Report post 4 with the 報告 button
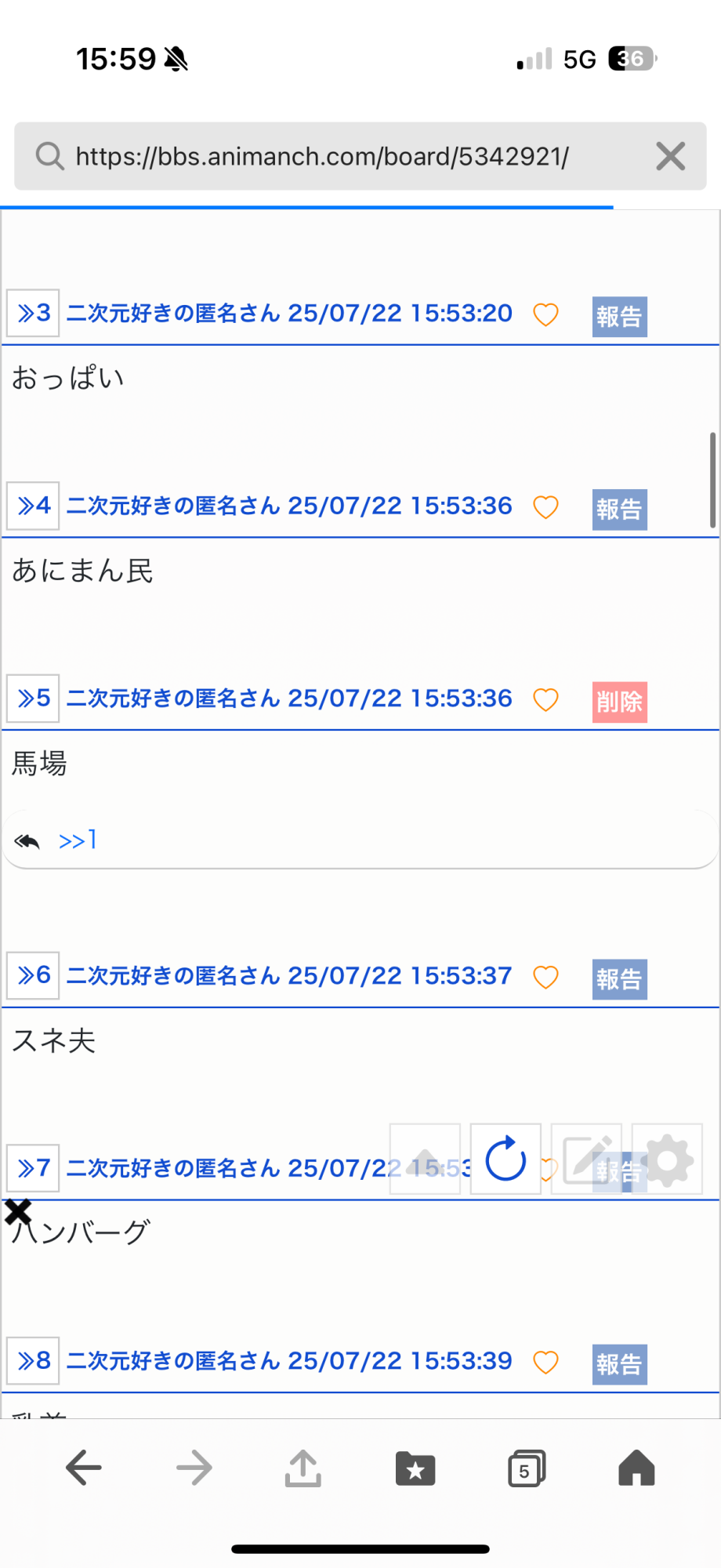Image resolution: width=721 pixels, height=1568 pixels. click(x=619, y=510)
